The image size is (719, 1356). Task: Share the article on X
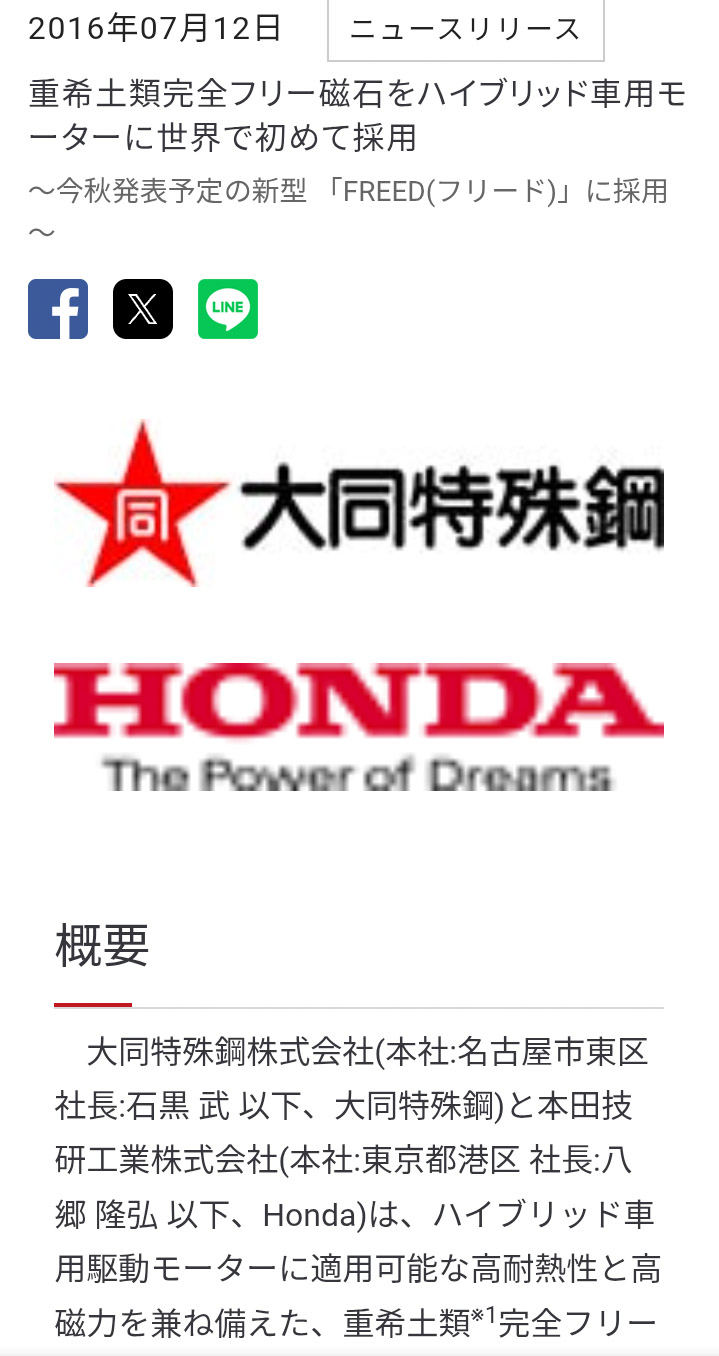[x=143, y=309]
